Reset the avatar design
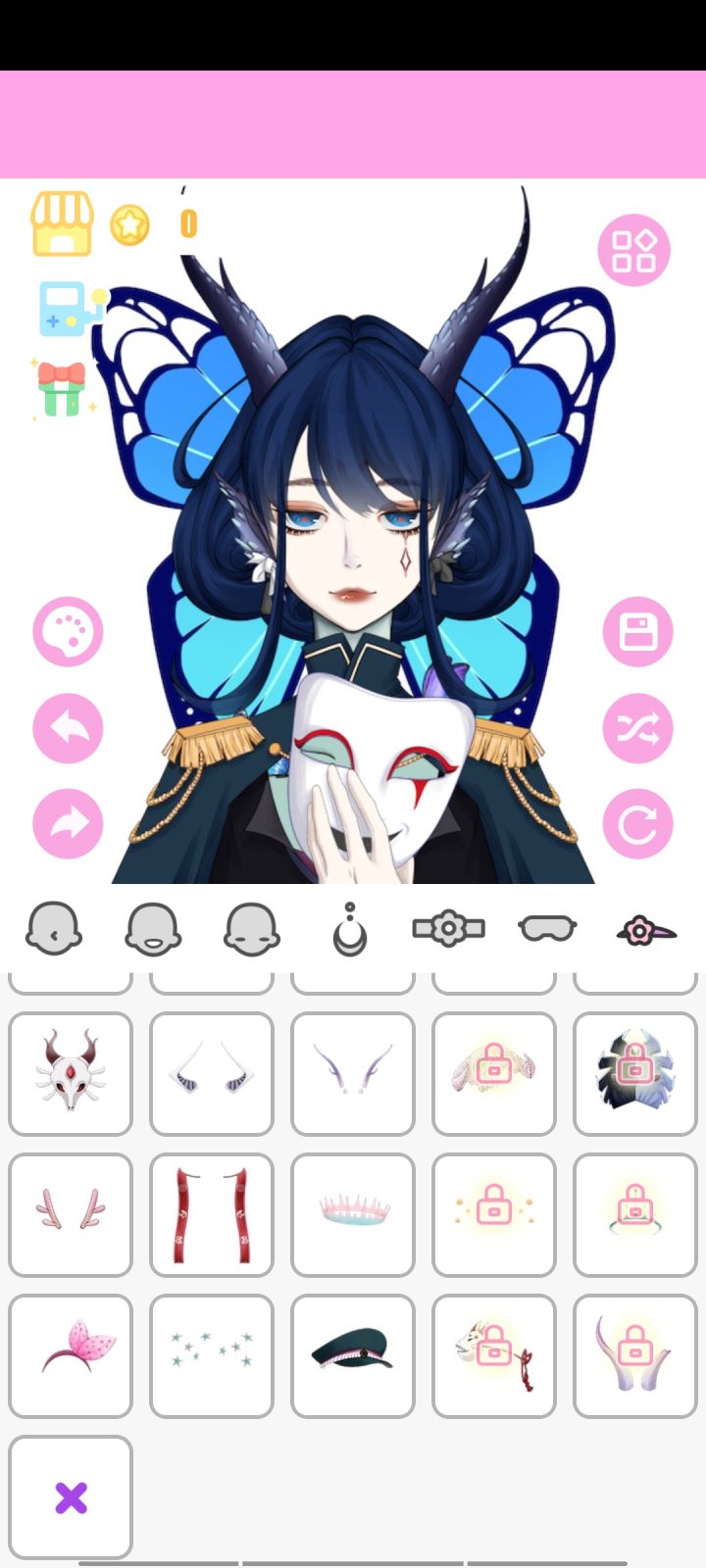The width and height of the screenshot is (706, 1568). click(637, 822)
